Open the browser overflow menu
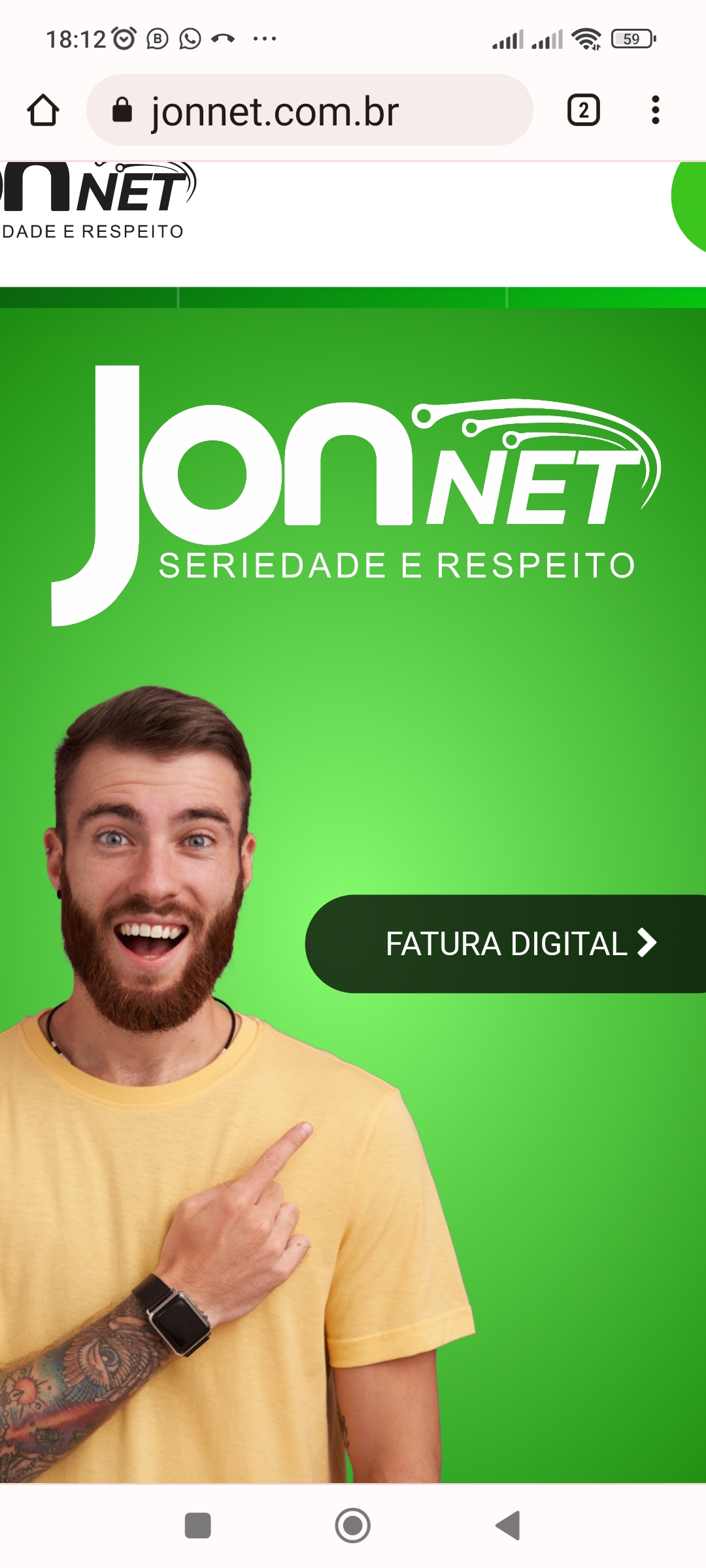This screenshot has height=1568, width=706. (x=655, y=110)
